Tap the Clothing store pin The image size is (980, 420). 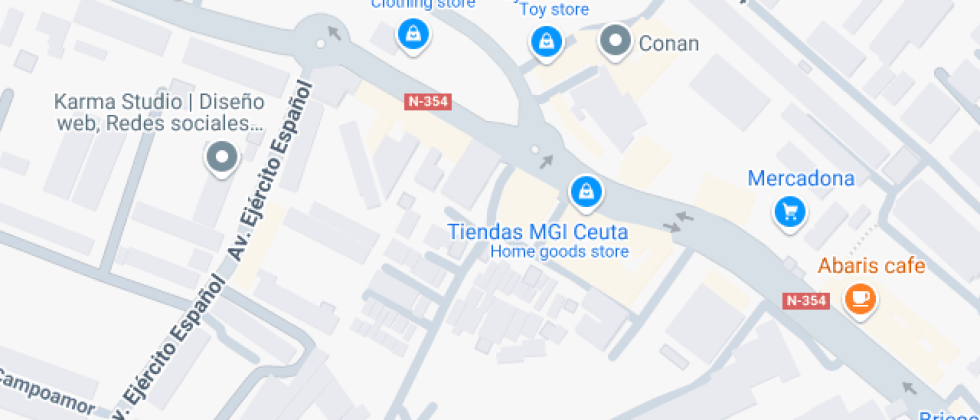(412, 35)
